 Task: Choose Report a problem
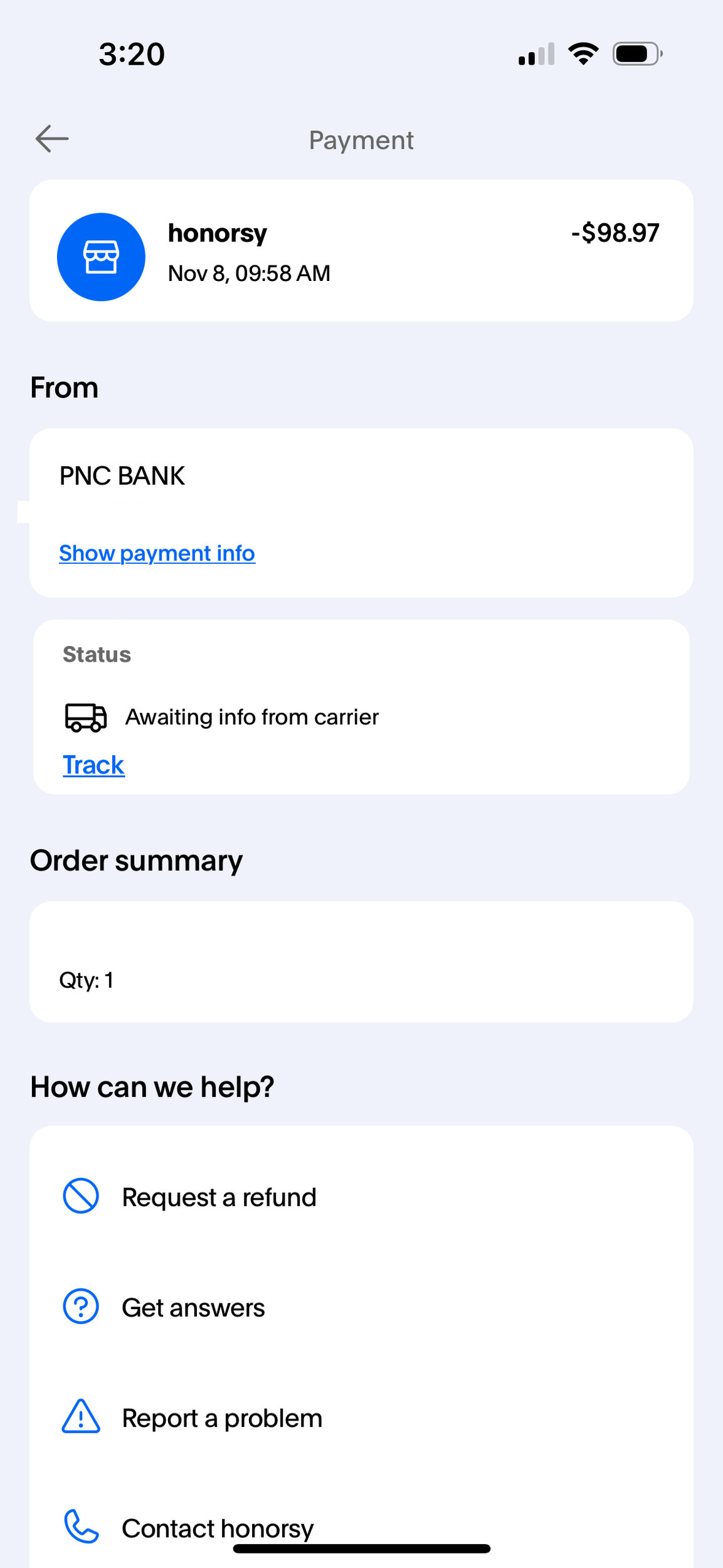pyautogui.click(x=222, y=1418)
